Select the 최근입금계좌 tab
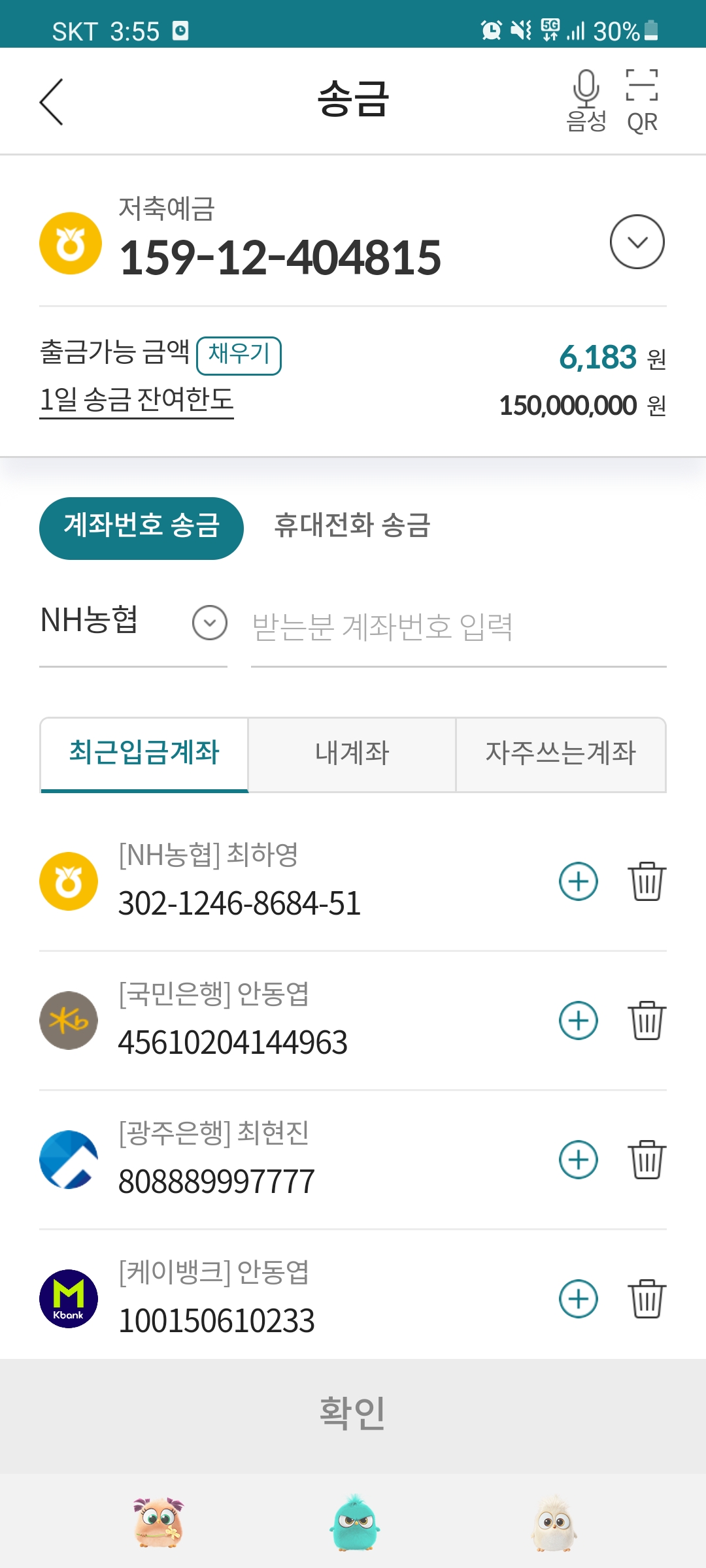 pos(144,755)
